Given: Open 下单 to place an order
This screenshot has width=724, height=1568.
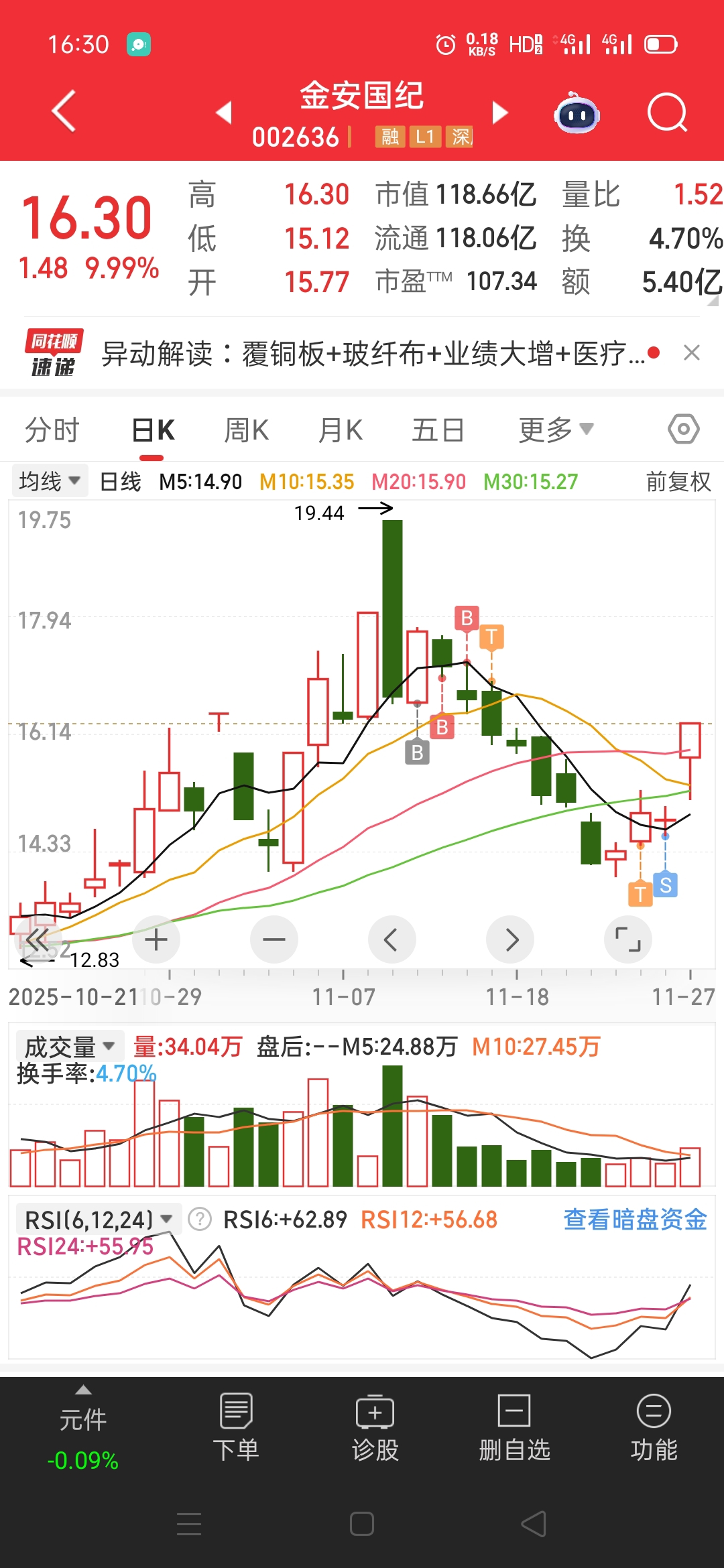Looking at the screenshot, I should (x=236, y=1427).
